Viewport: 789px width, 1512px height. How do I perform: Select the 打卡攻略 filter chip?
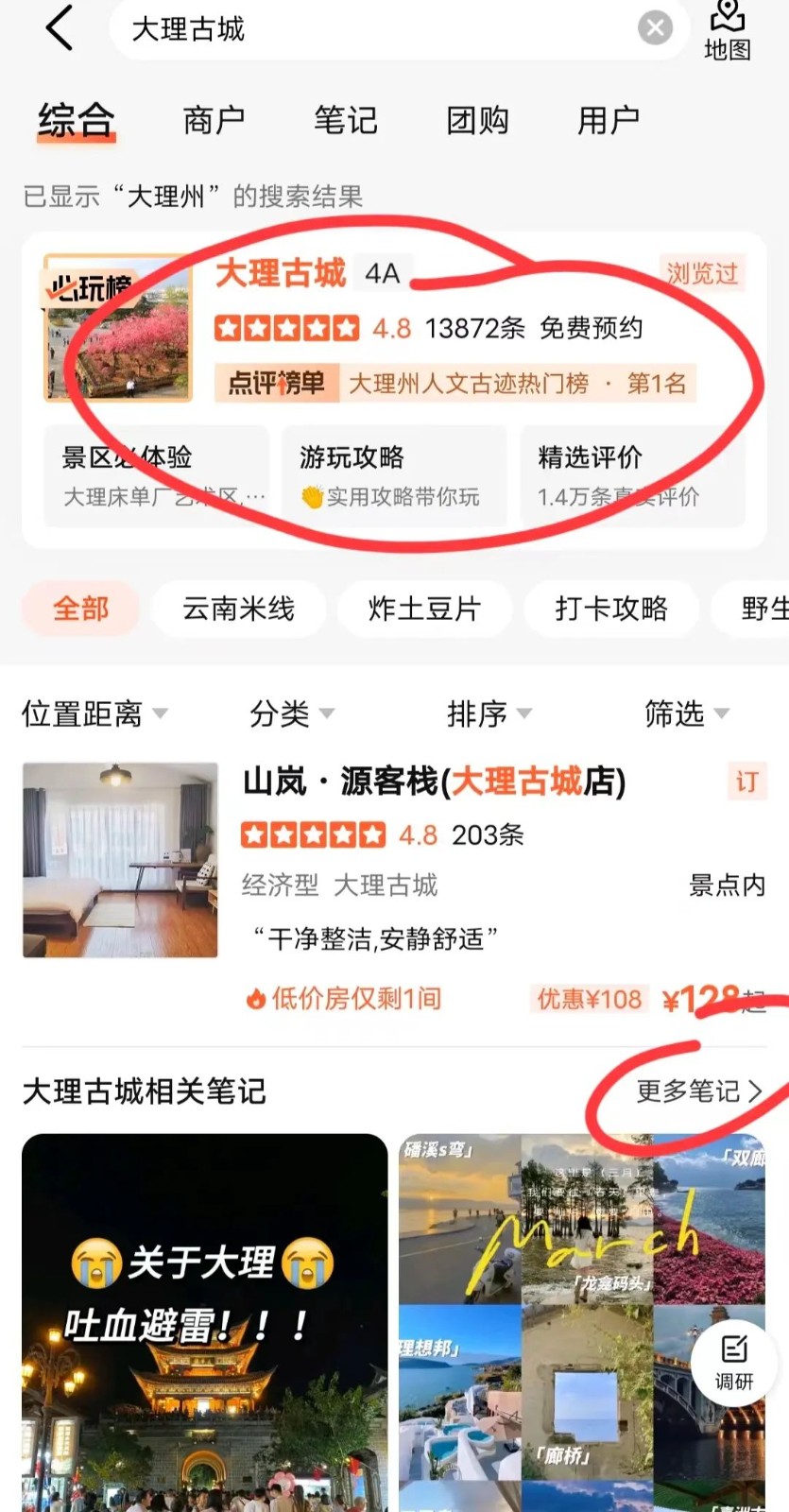611,609
